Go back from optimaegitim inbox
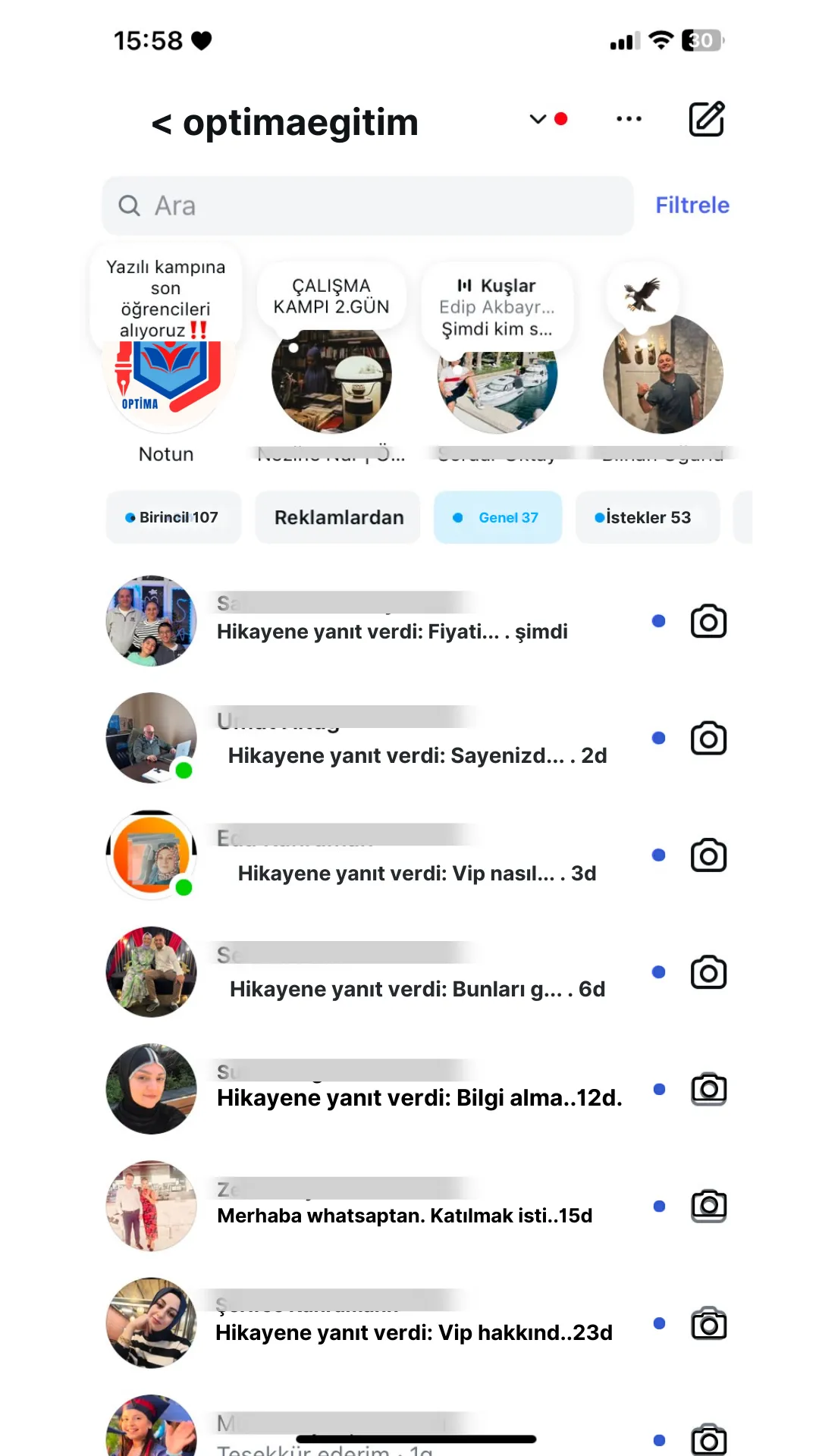This screenshot has height=1456, width=819. pyautogui.click(x=162, y=124)
